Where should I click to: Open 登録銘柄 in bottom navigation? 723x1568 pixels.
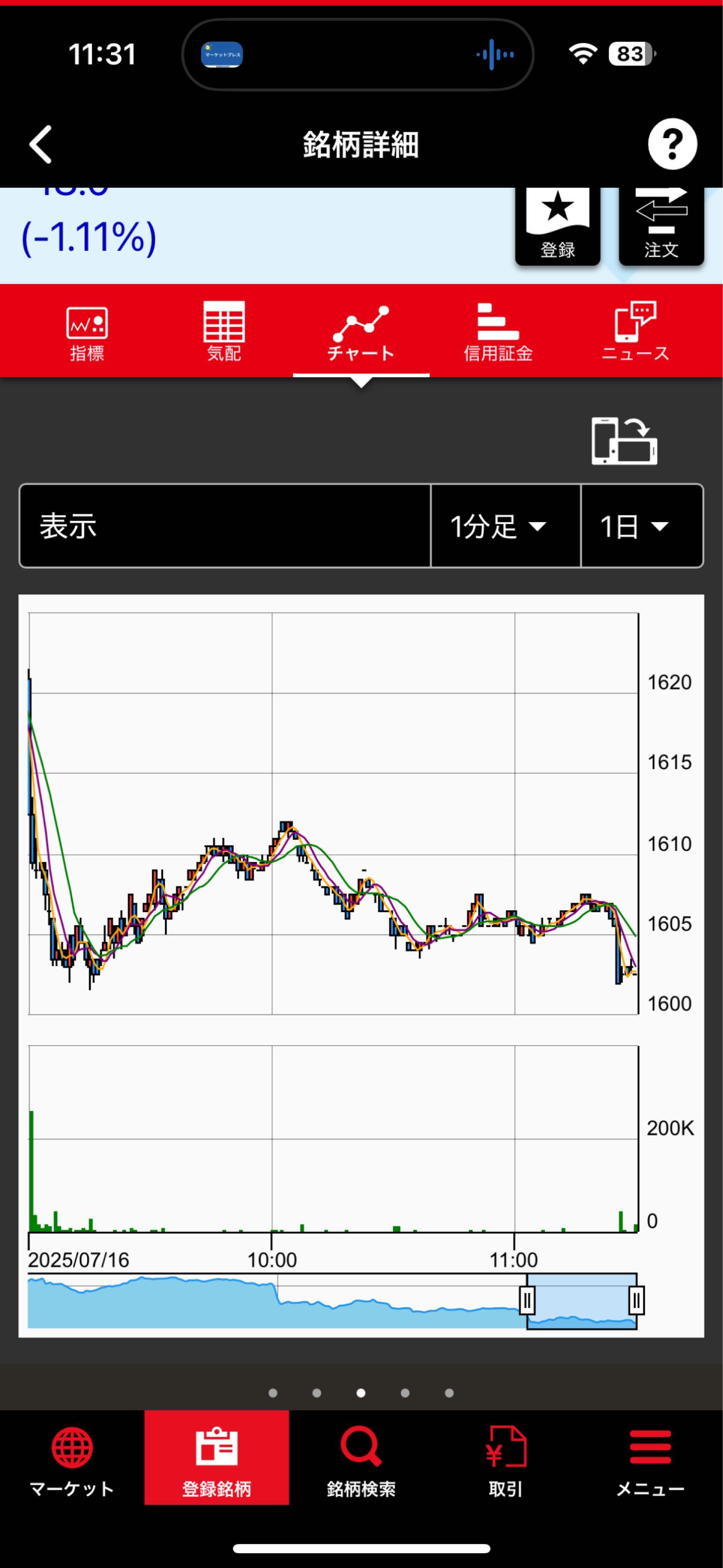[x=216, y=1458]
